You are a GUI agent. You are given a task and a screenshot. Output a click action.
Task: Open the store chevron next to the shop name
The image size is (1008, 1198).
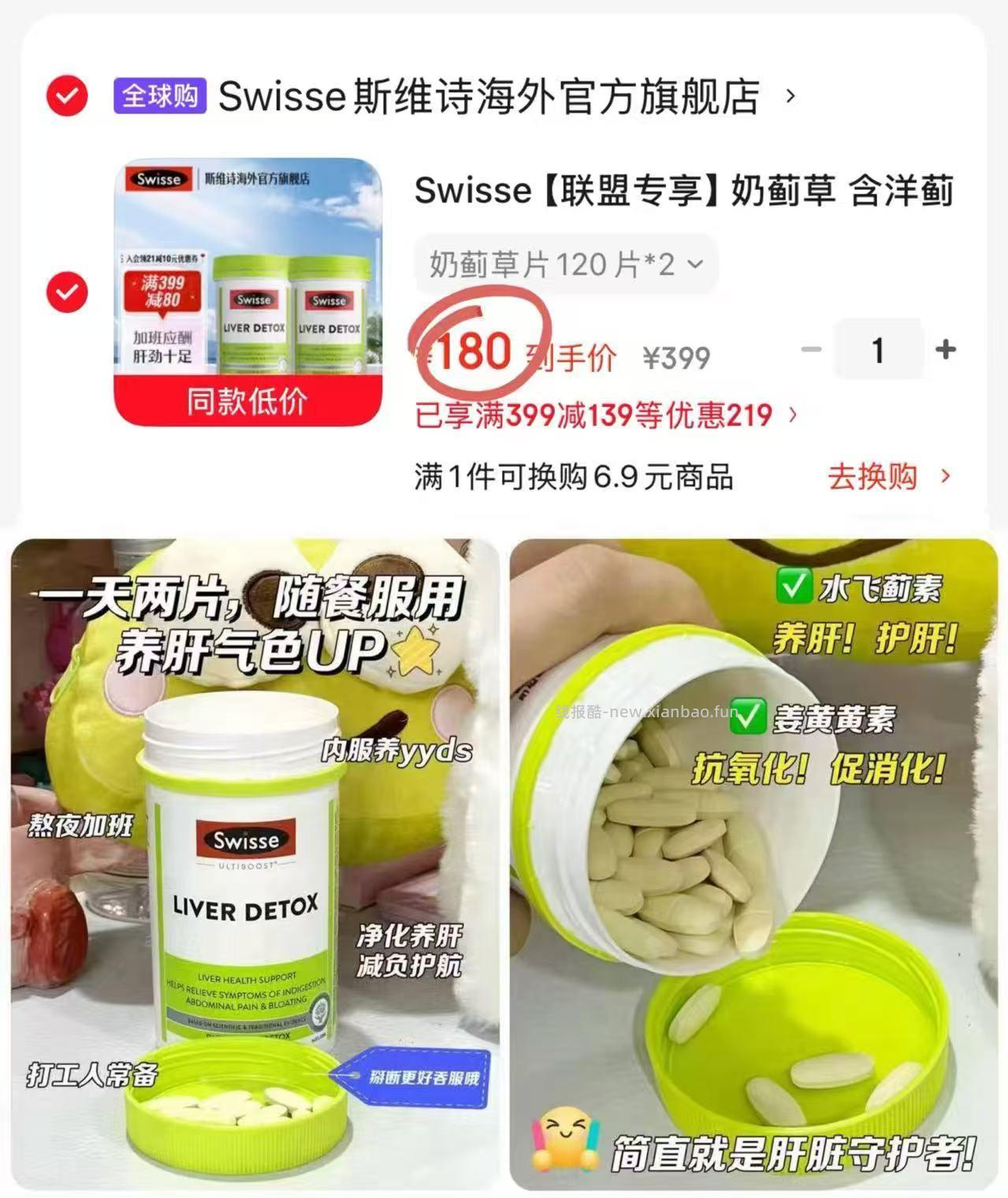[x=788, y=96]
